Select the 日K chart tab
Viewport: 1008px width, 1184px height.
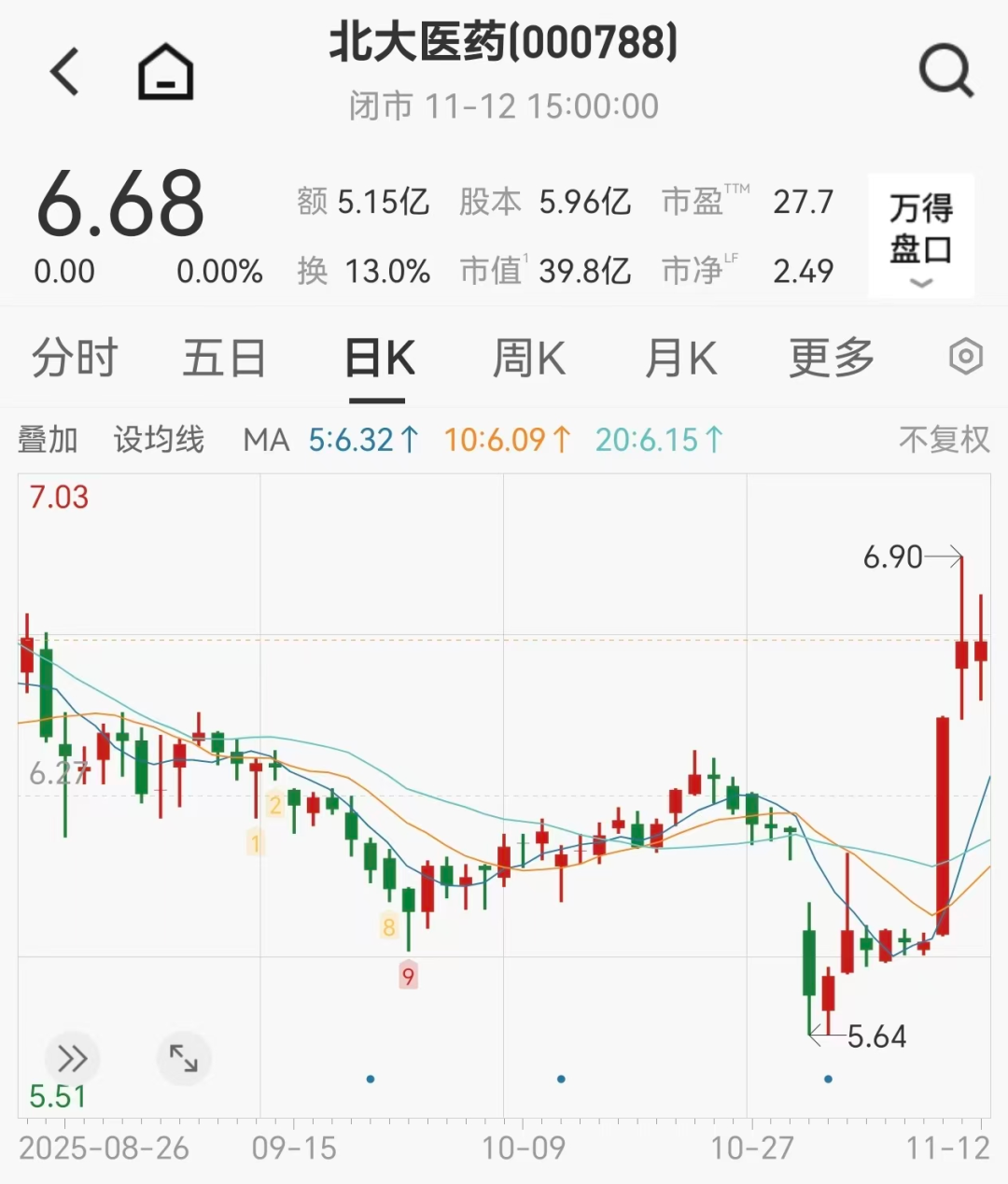click(x=378, y=359)
